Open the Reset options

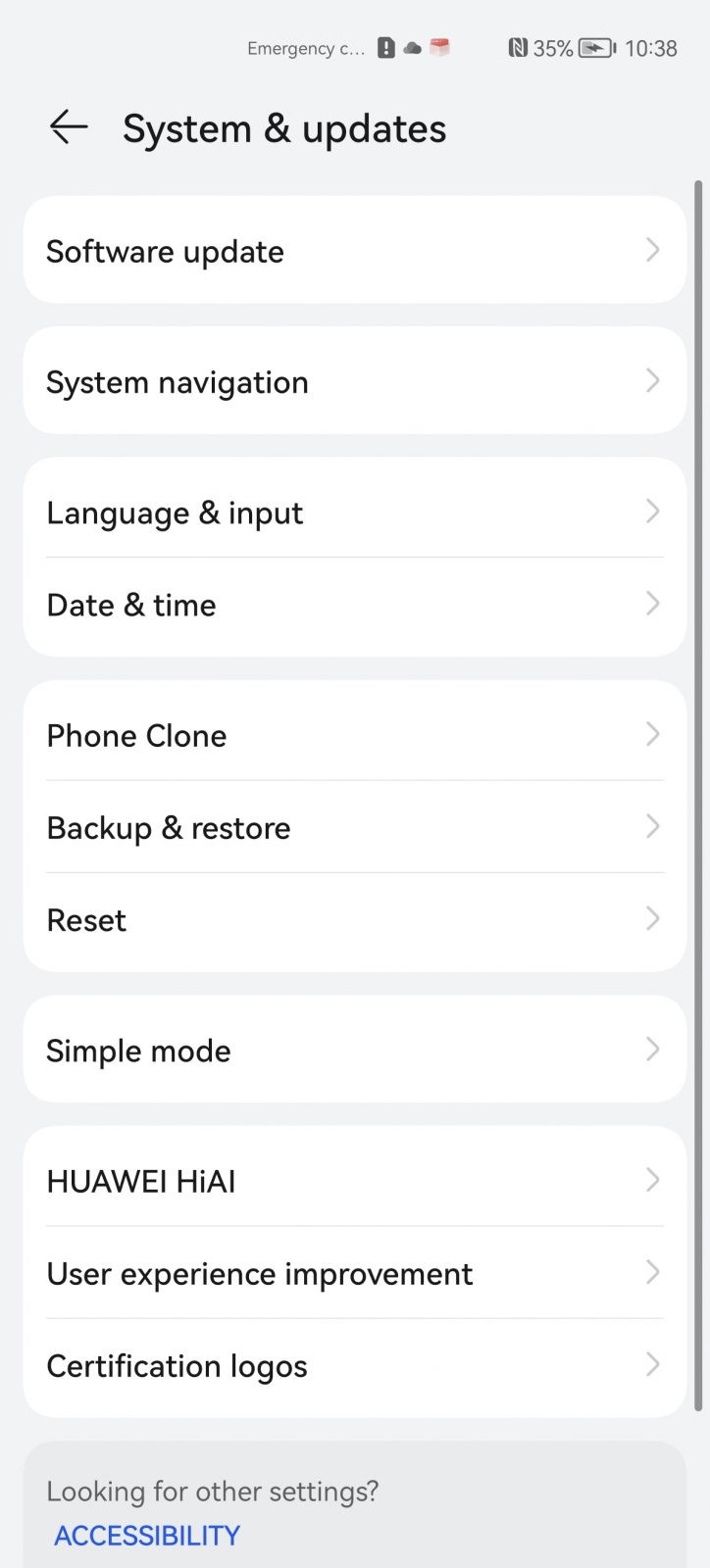coord(354,921)
